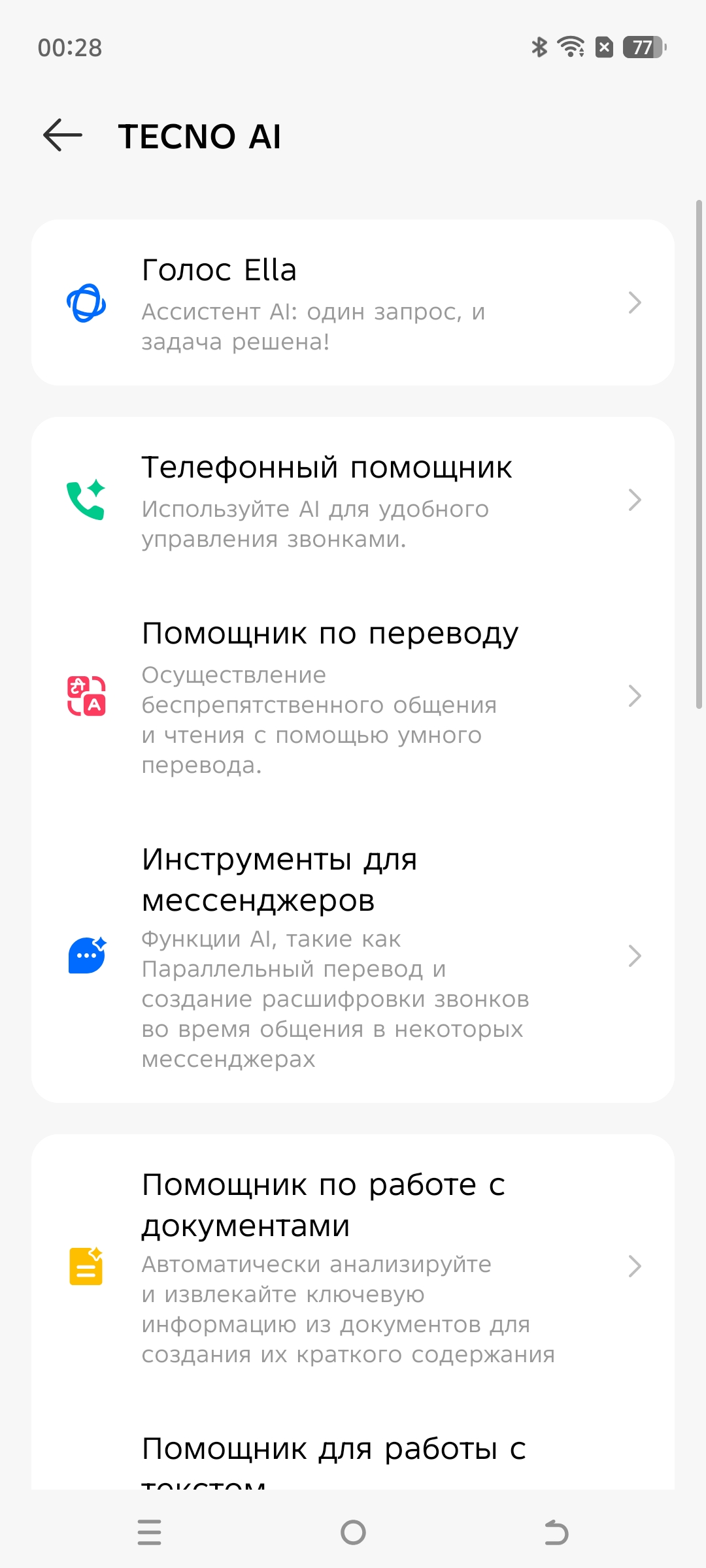The width and height of the screenshot is (706, 1568).
Task: Open Помощник по переводу
Action: tap(353, 696)
